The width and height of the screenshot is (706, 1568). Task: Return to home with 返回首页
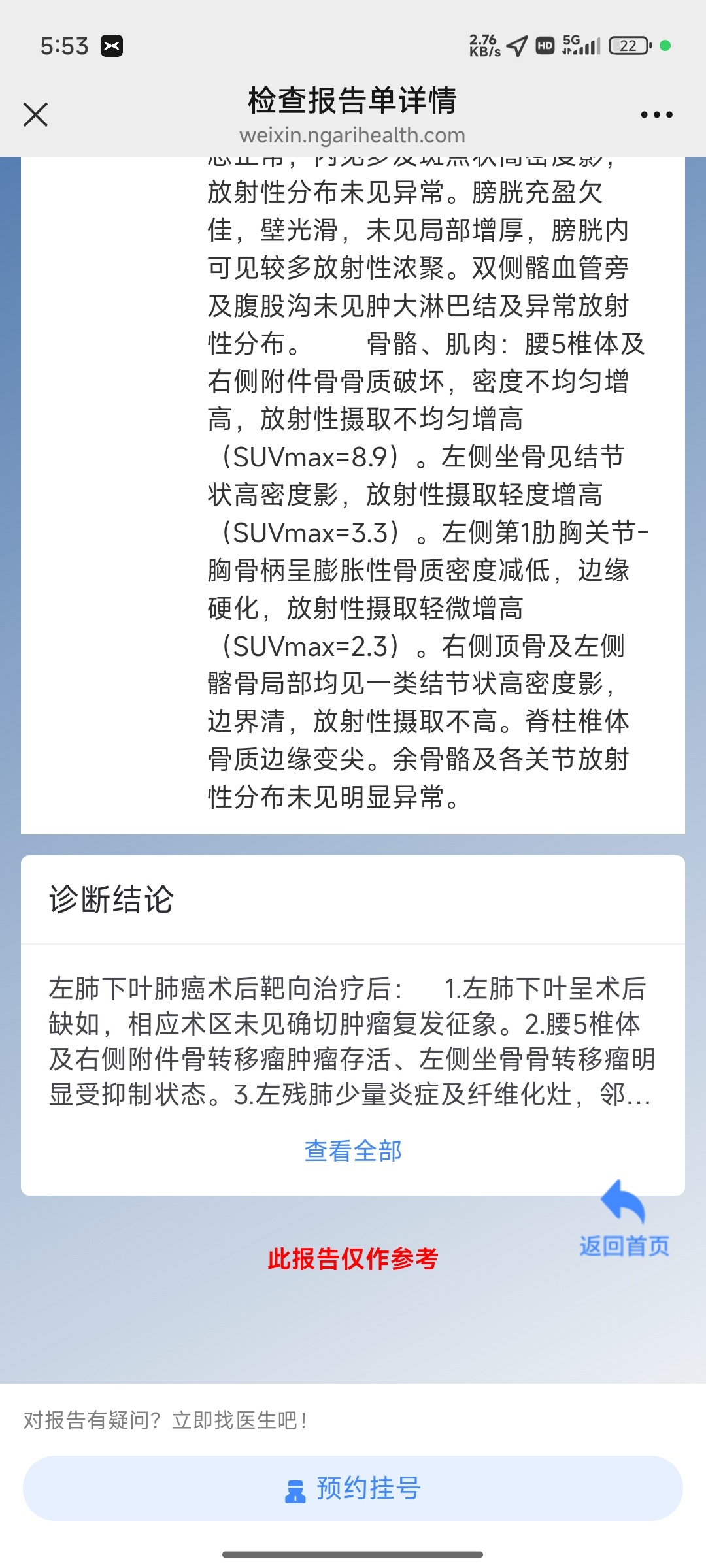tap(624, 1220)
